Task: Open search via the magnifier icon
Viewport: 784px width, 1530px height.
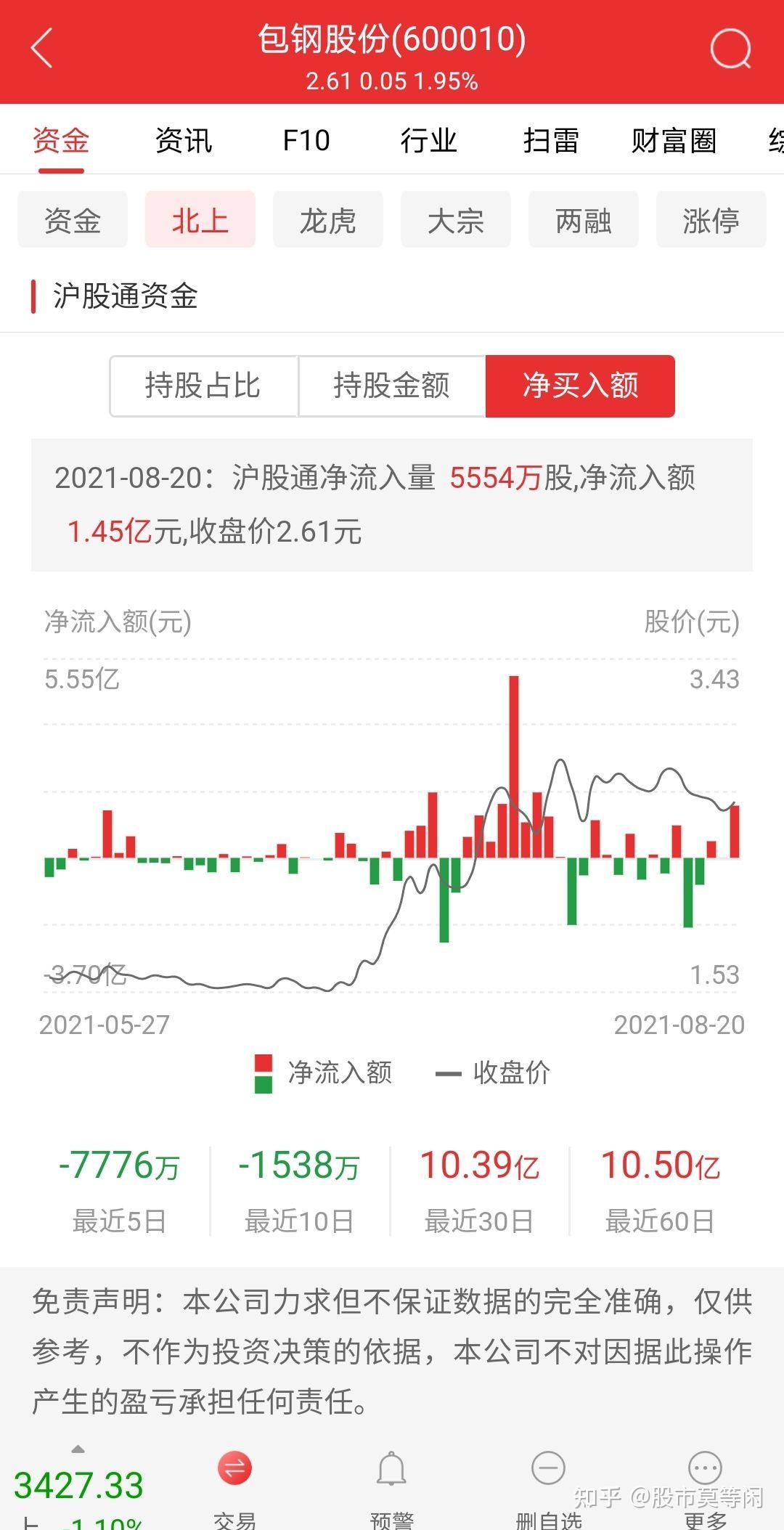Action: click(x=732, y=49)
